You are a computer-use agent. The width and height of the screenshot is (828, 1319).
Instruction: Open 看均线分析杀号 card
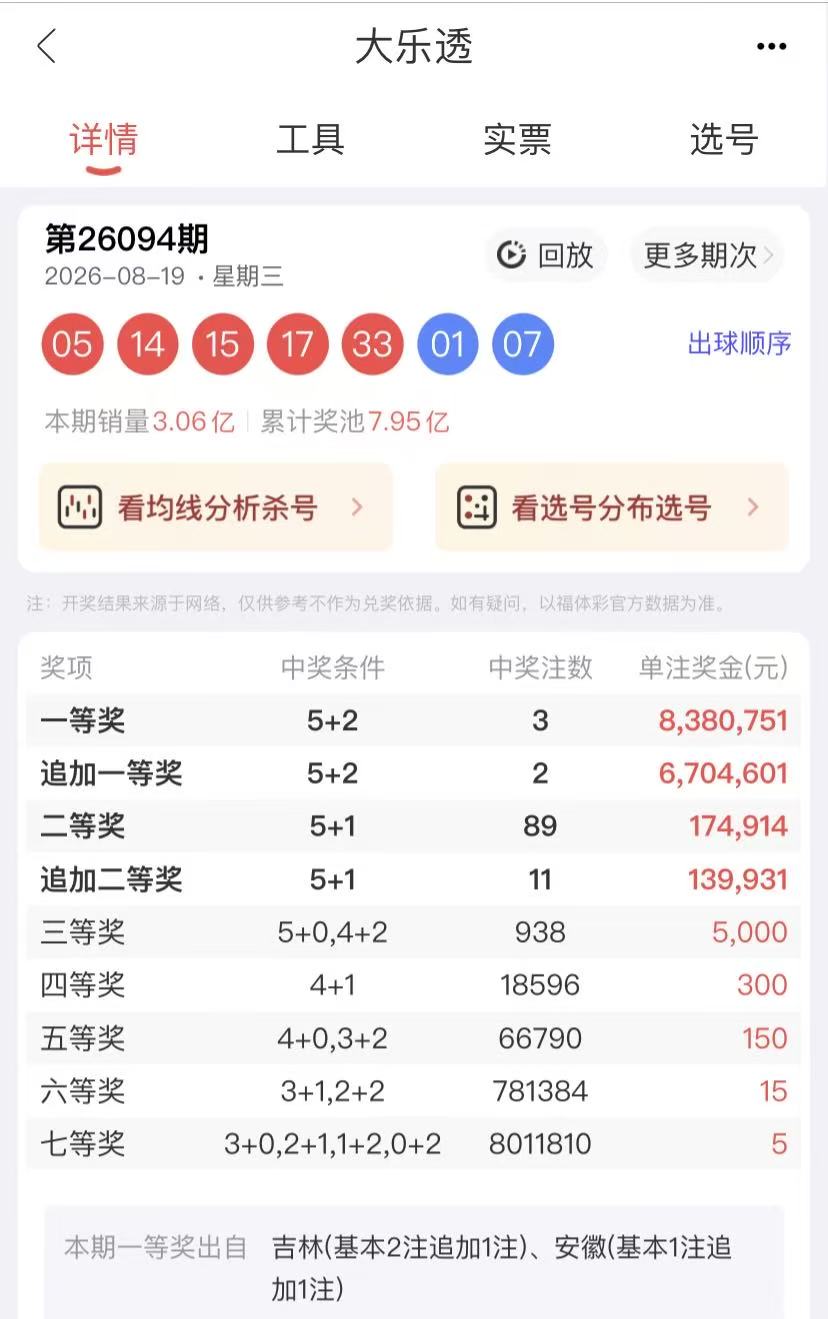(215, 508)
